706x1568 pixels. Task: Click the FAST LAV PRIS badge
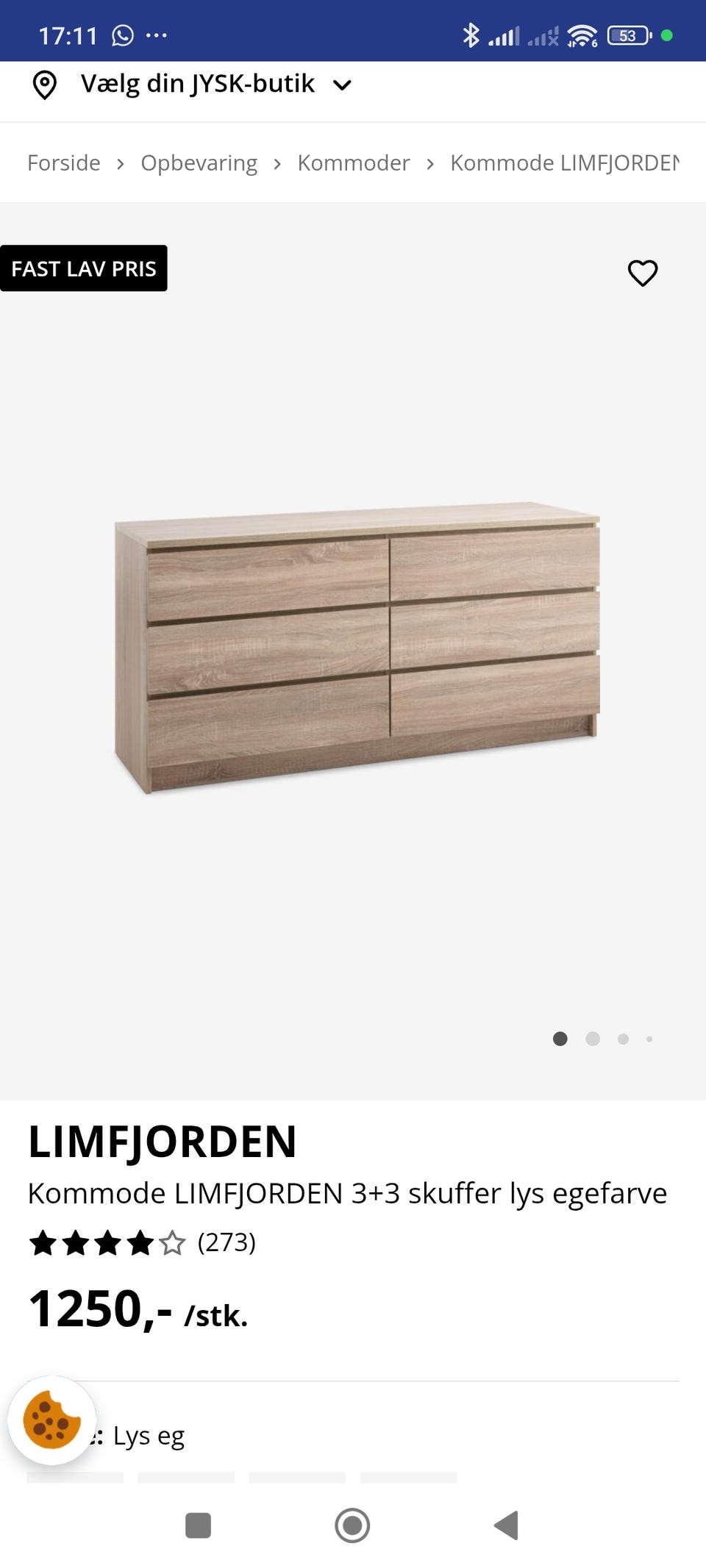(84, 268)
